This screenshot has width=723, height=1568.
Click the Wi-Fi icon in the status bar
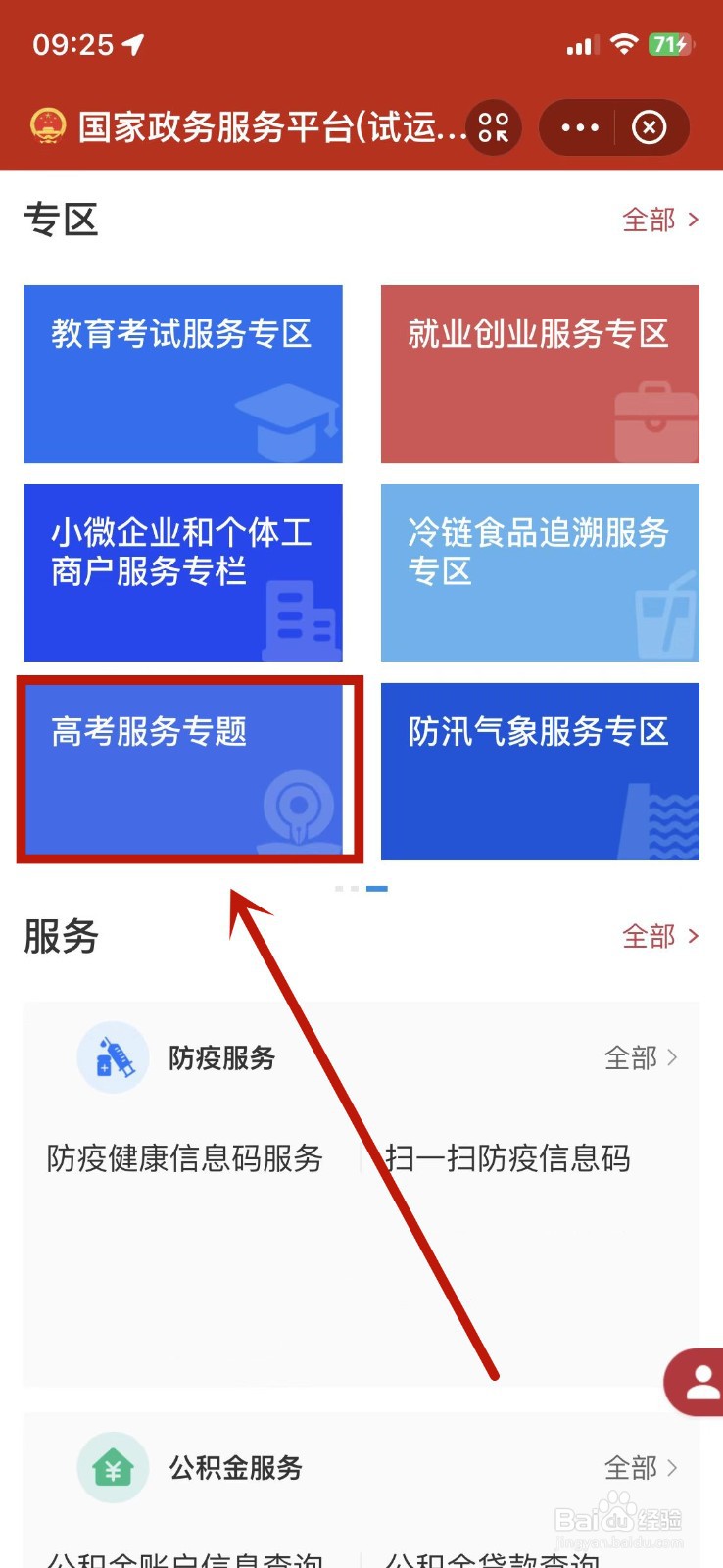click(x=624, y=43)
